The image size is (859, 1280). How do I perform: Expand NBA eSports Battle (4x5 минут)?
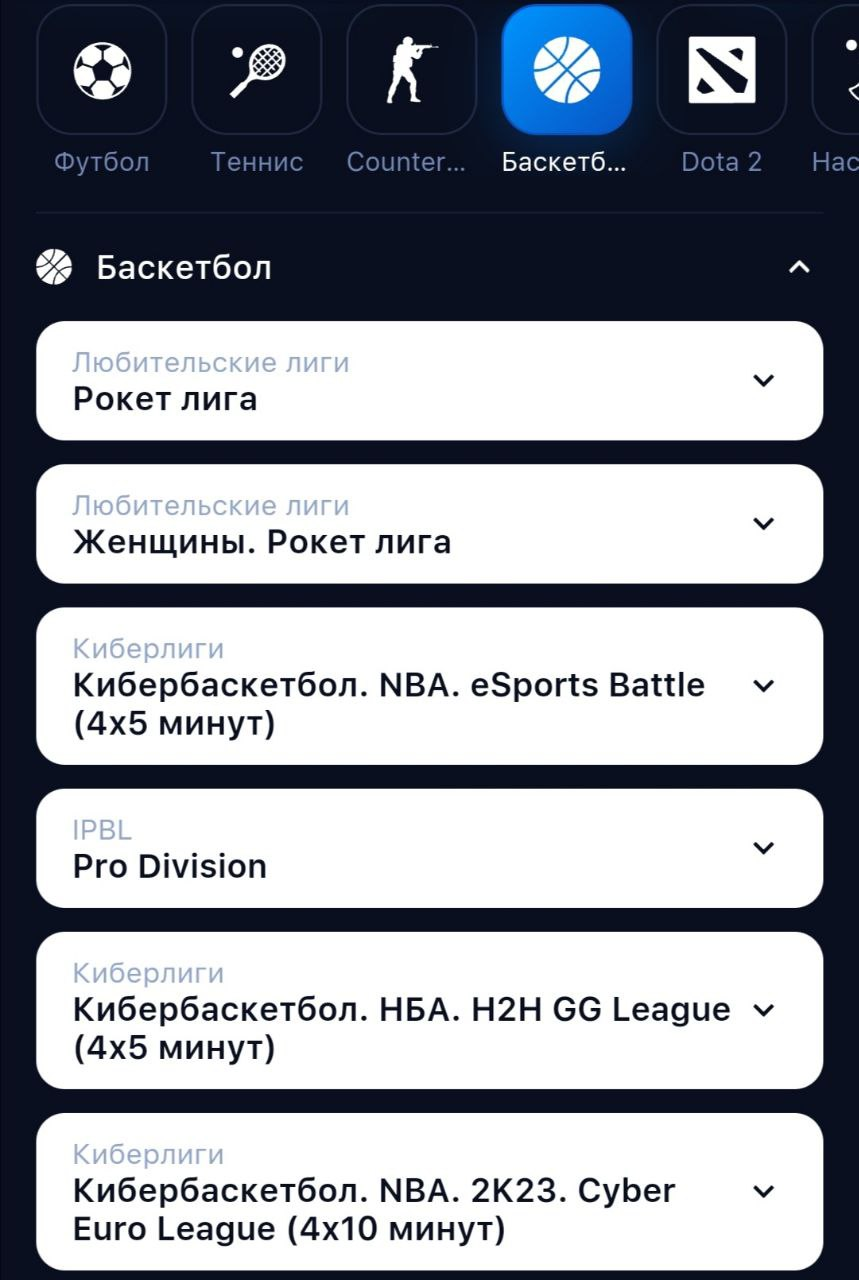pyautogui.click(x=763, y=686)
